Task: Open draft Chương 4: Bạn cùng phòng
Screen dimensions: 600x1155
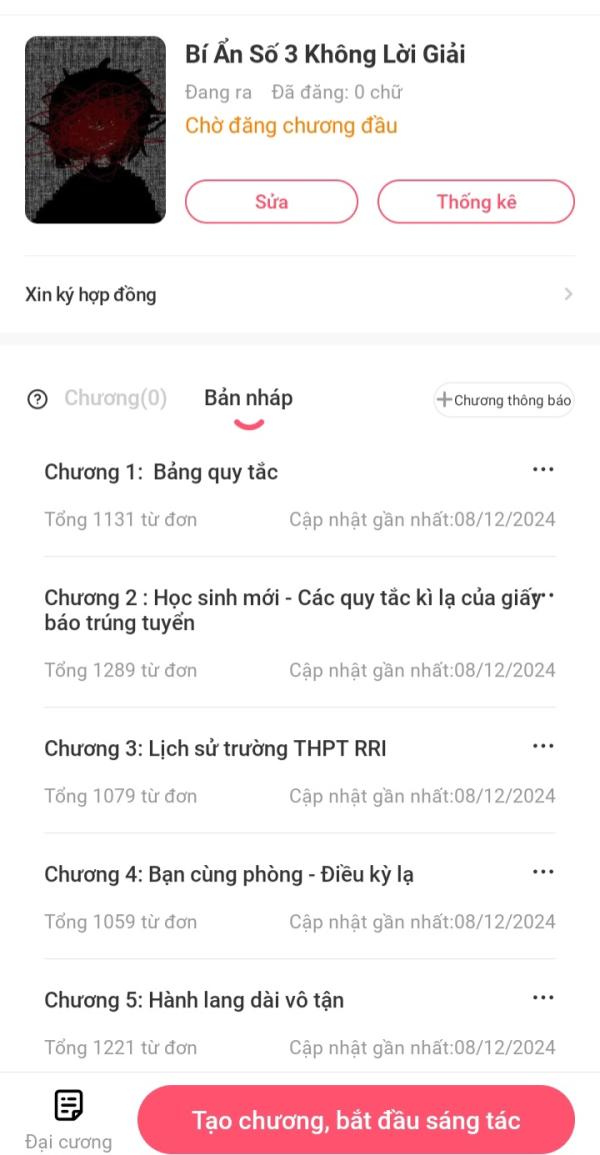Action: pyautogui.click(x=229, y=874)
